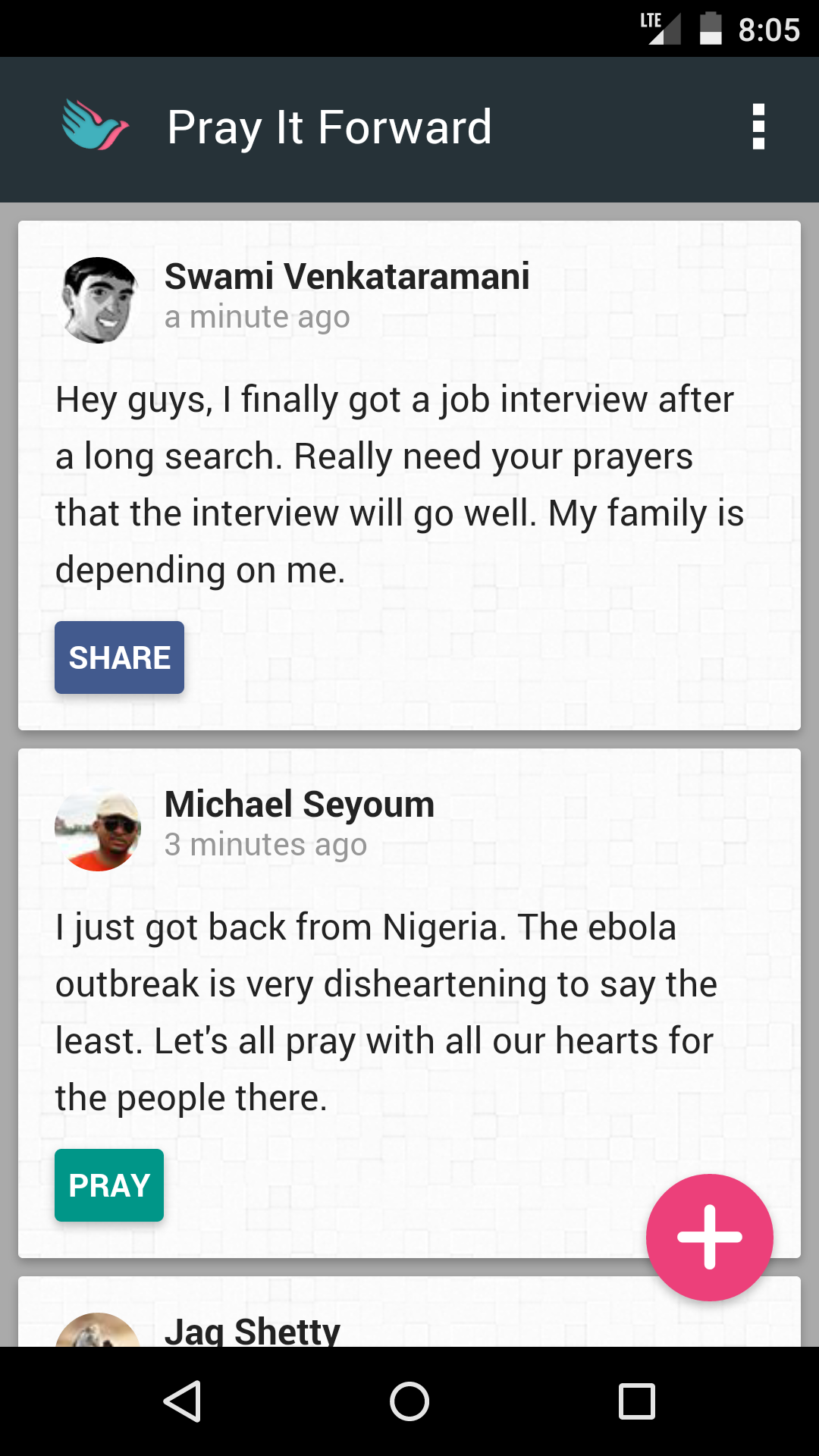Add a new prayer request
819x1456 pixels.
[709, 1237]
